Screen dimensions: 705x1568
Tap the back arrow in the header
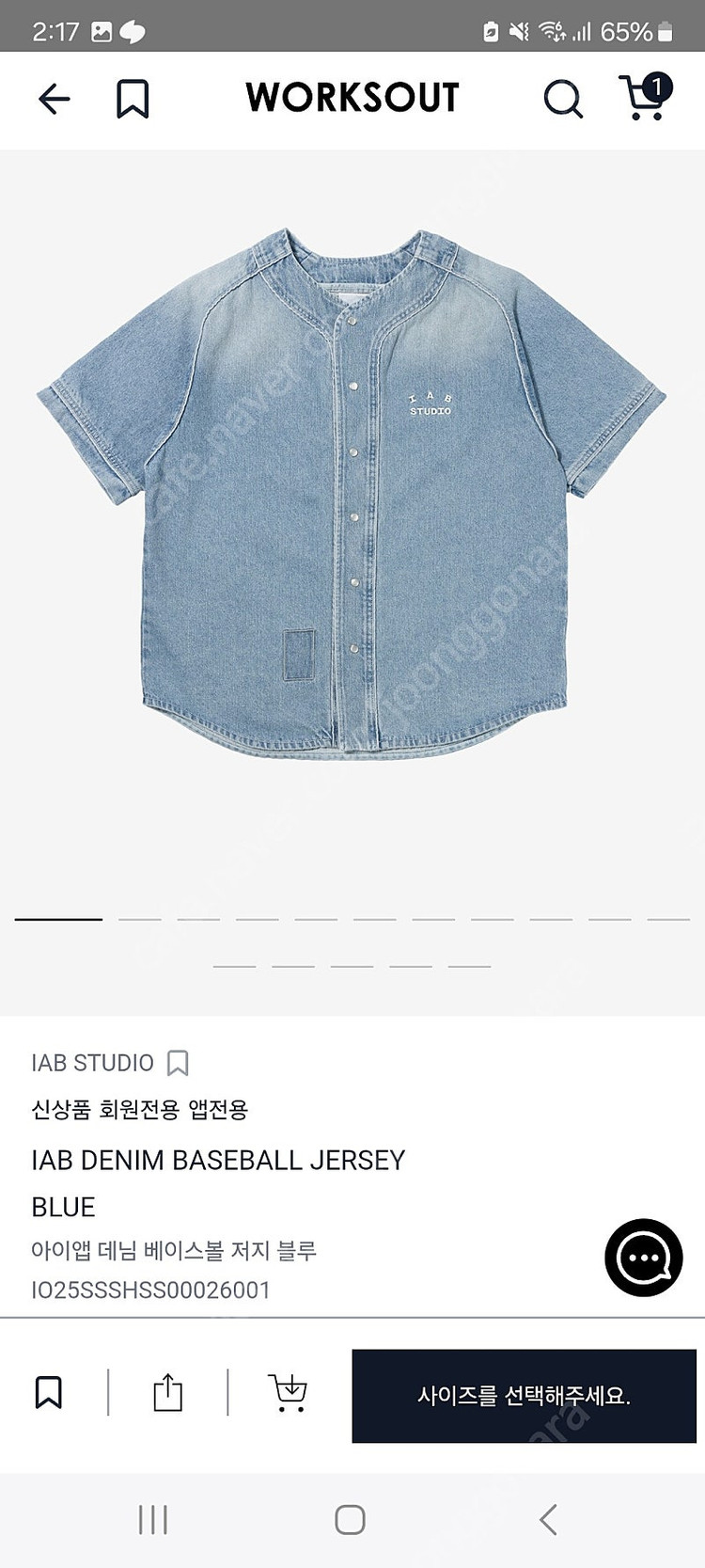pyautogui.click(x=54, y=99)
